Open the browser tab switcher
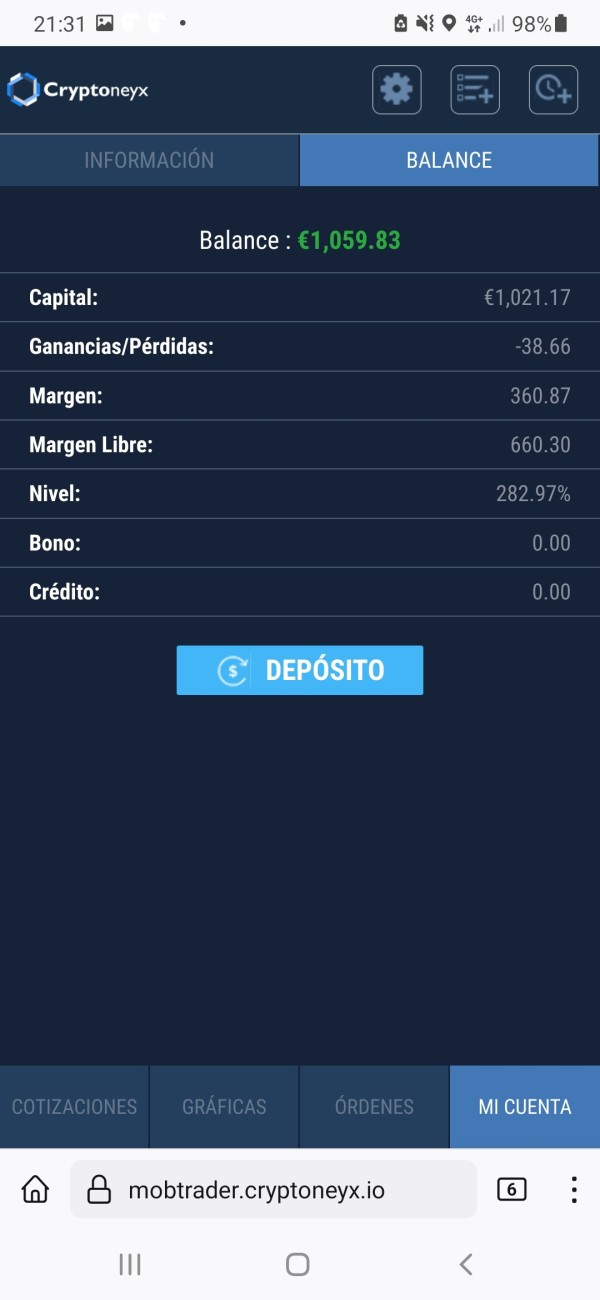Image resolution: width=600 pixels, height=1300 pixels. tap(511, 1189)
